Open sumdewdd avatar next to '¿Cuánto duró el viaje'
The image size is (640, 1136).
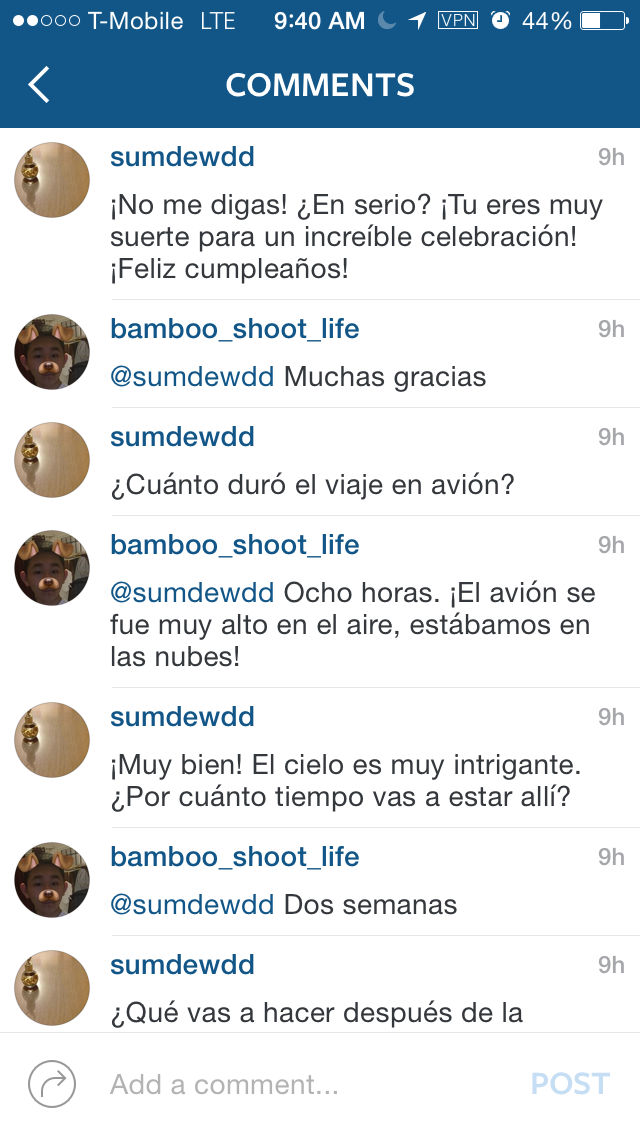click(x=52, y=460)
